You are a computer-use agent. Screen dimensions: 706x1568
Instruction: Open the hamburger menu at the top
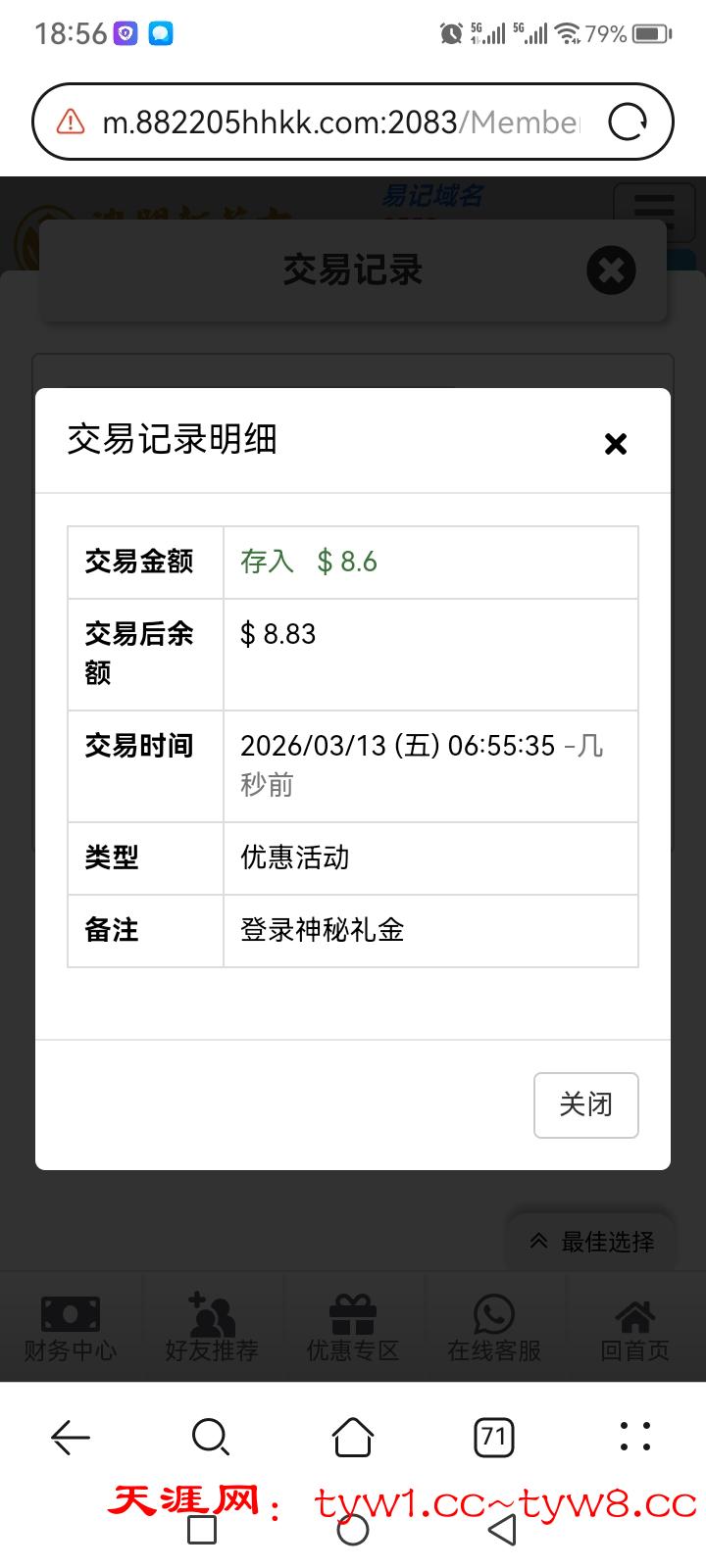pyautogui.click(x=654, y=212)
